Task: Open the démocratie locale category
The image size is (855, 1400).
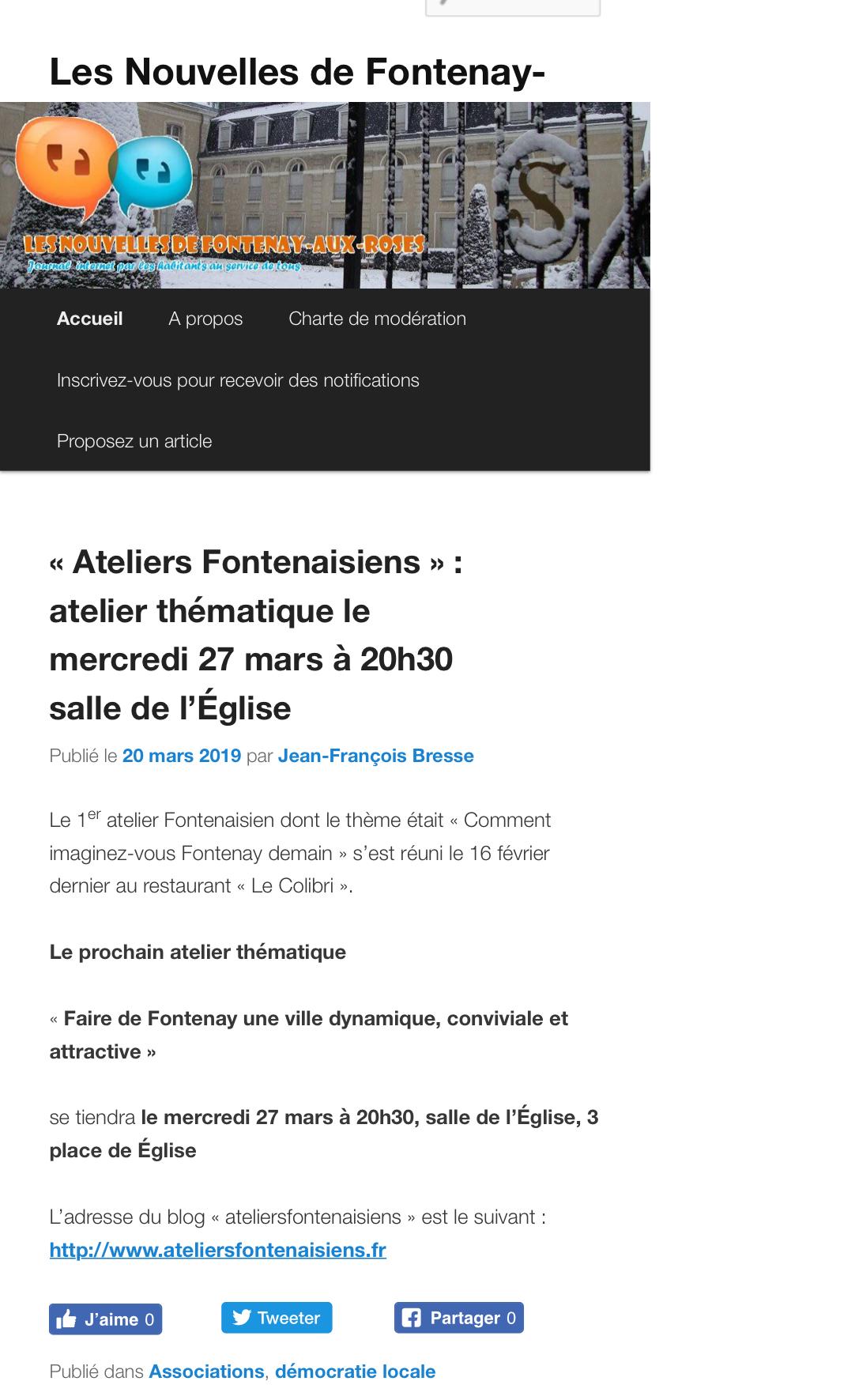Action: tap(355, 1372)
